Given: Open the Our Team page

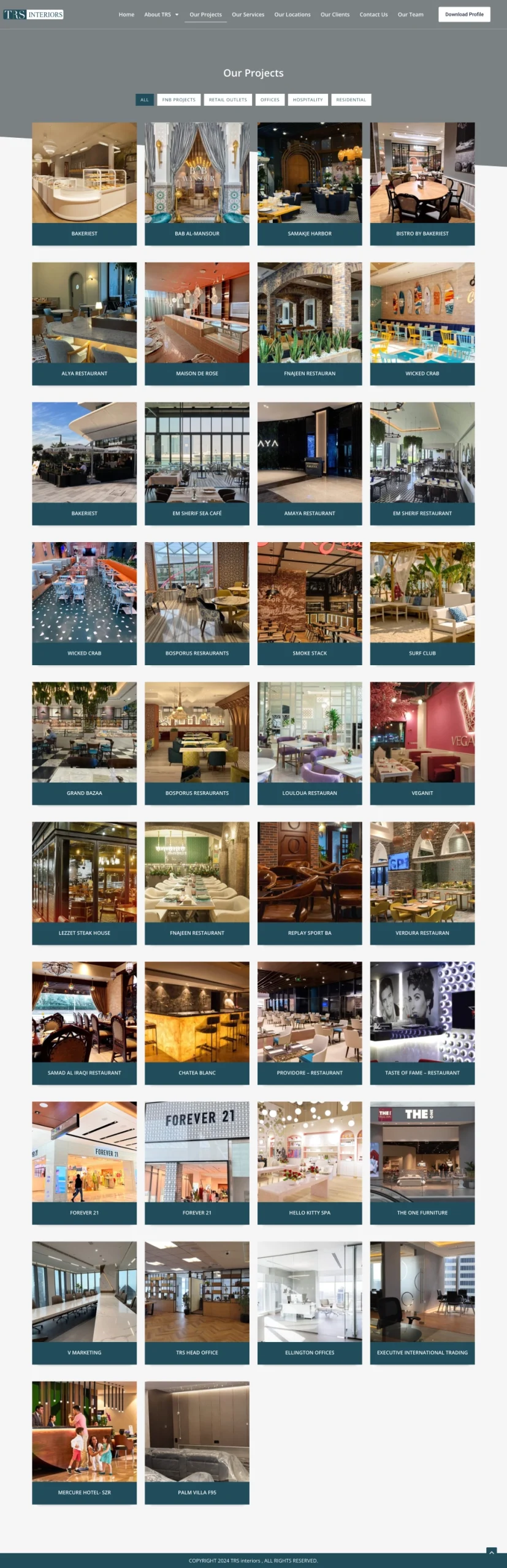Looking at the screenshot, I should pyautogui.click(x=410, y=14).
